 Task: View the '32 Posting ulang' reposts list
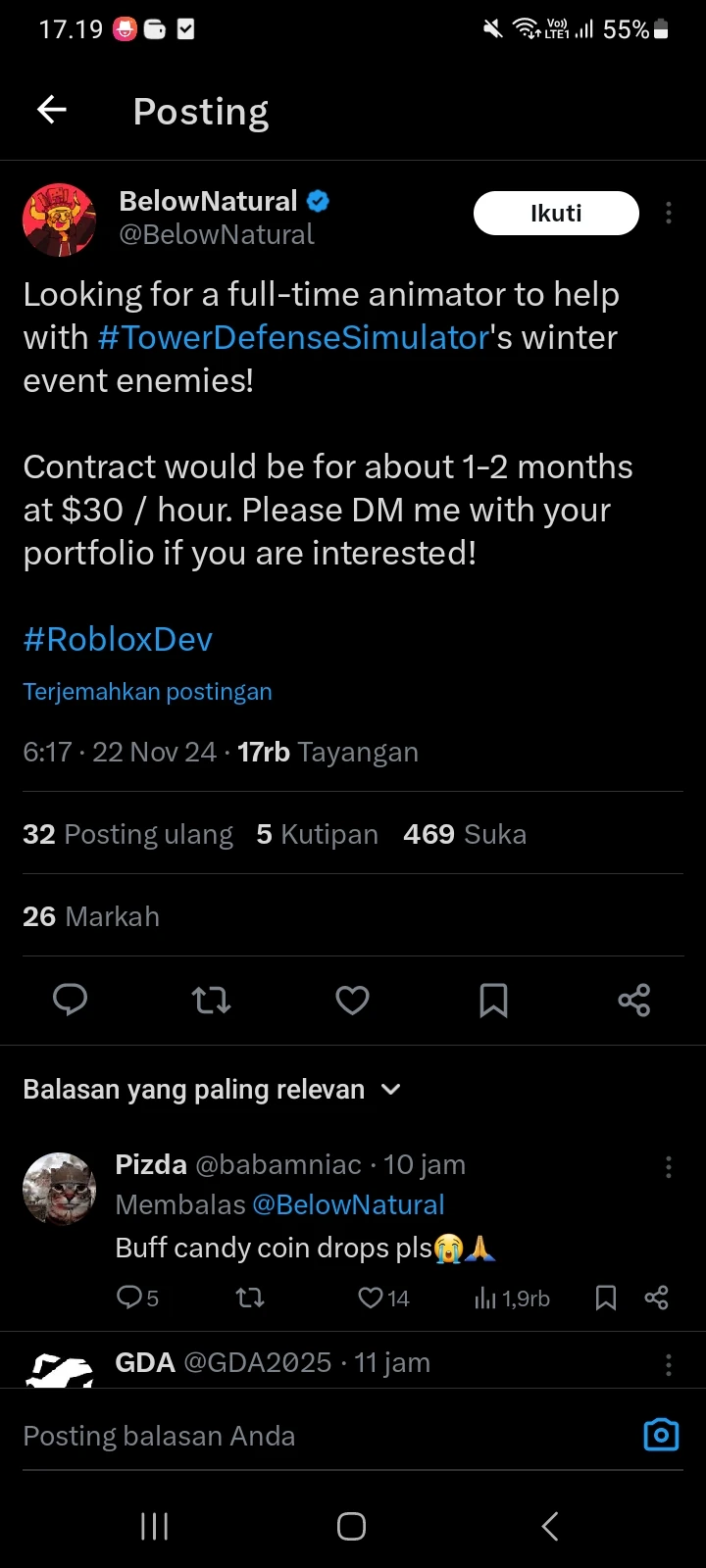[127, 834]
